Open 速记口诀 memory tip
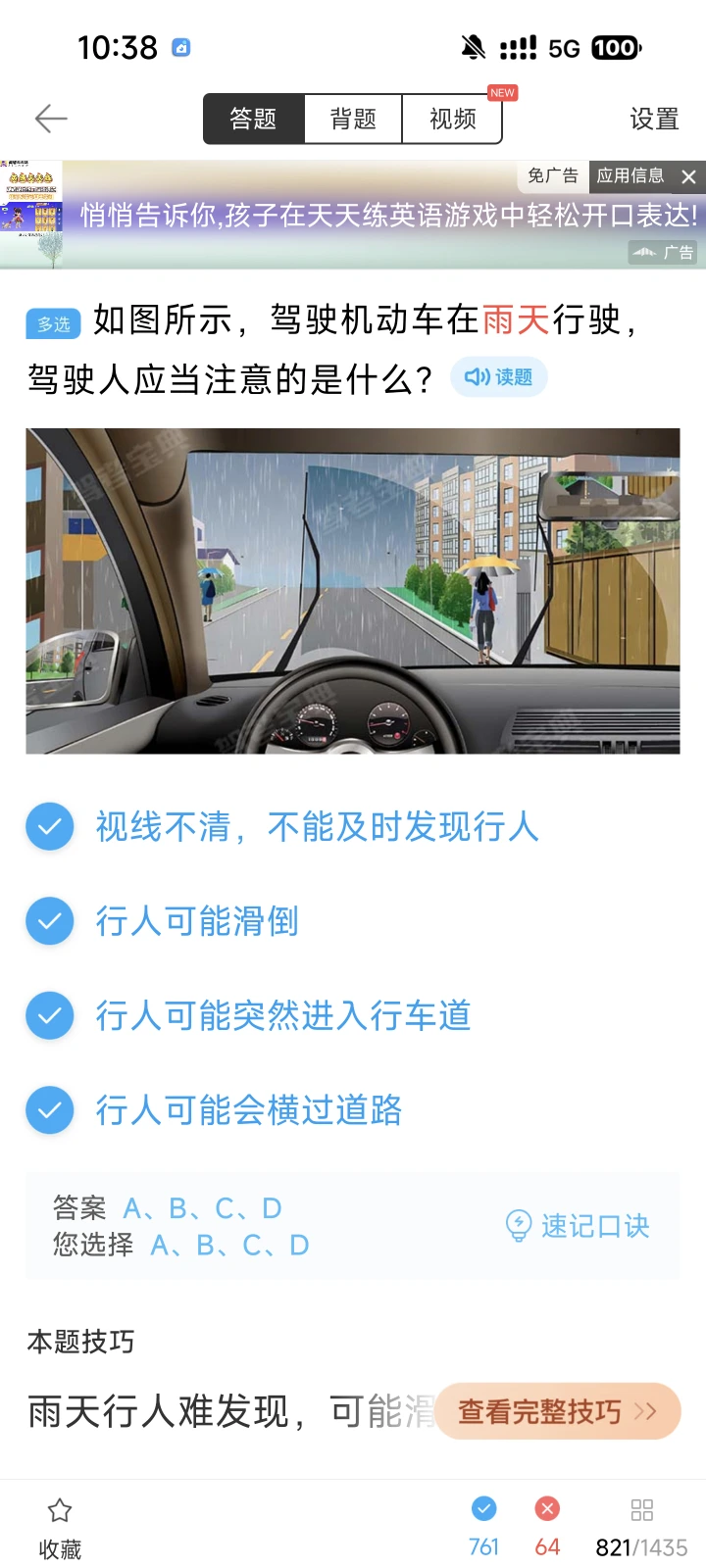The width and height of the screenshot is (706, 1568). click(x=578, y=1226)
